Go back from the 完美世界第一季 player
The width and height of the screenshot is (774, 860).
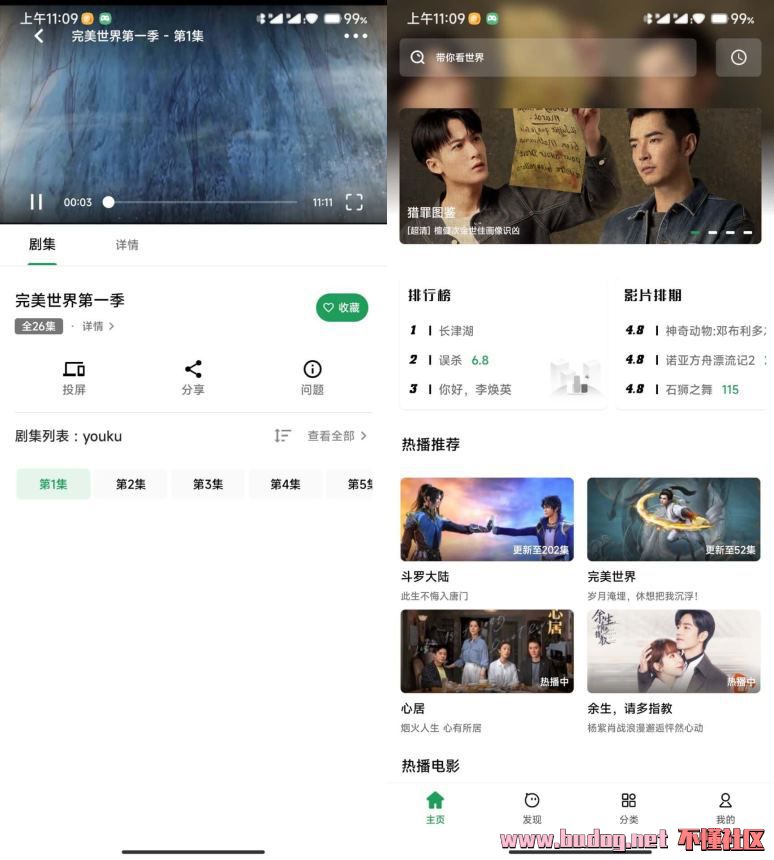coord(39,36)
